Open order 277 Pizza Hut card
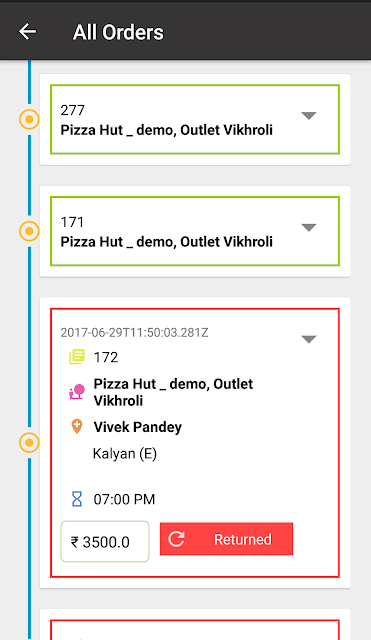 click(195, 119)
